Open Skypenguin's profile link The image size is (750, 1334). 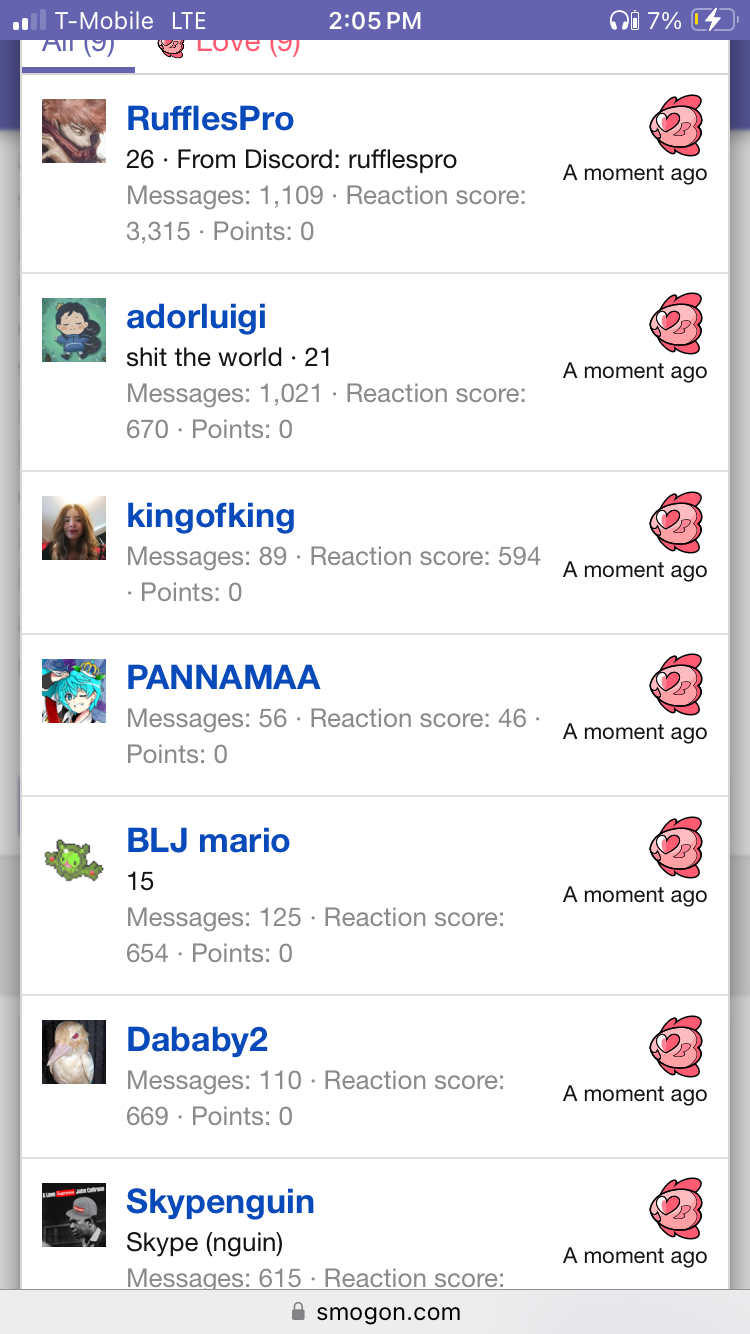point(220,1202)
